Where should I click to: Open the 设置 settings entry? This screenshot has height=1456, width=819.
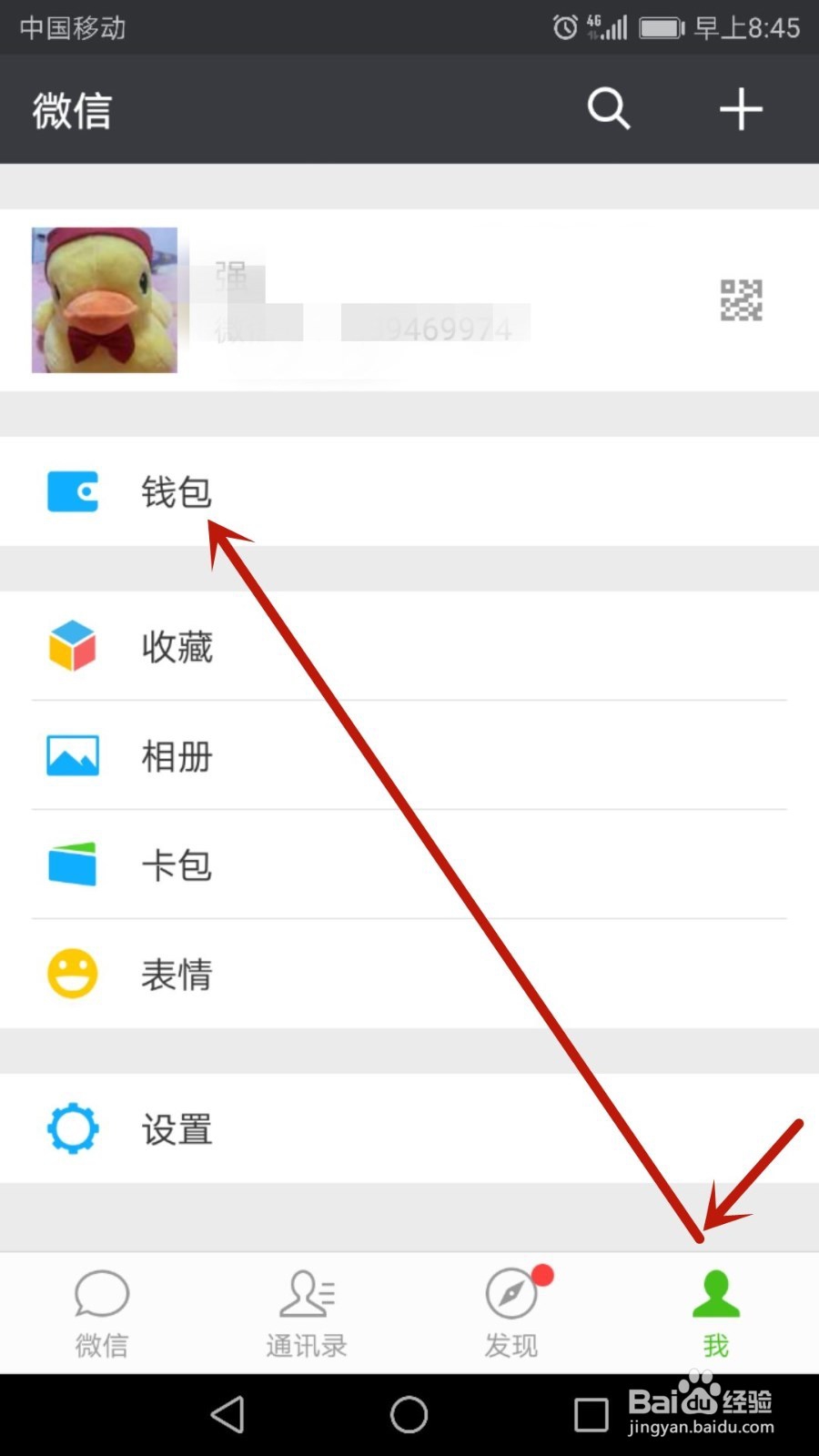176,1128
